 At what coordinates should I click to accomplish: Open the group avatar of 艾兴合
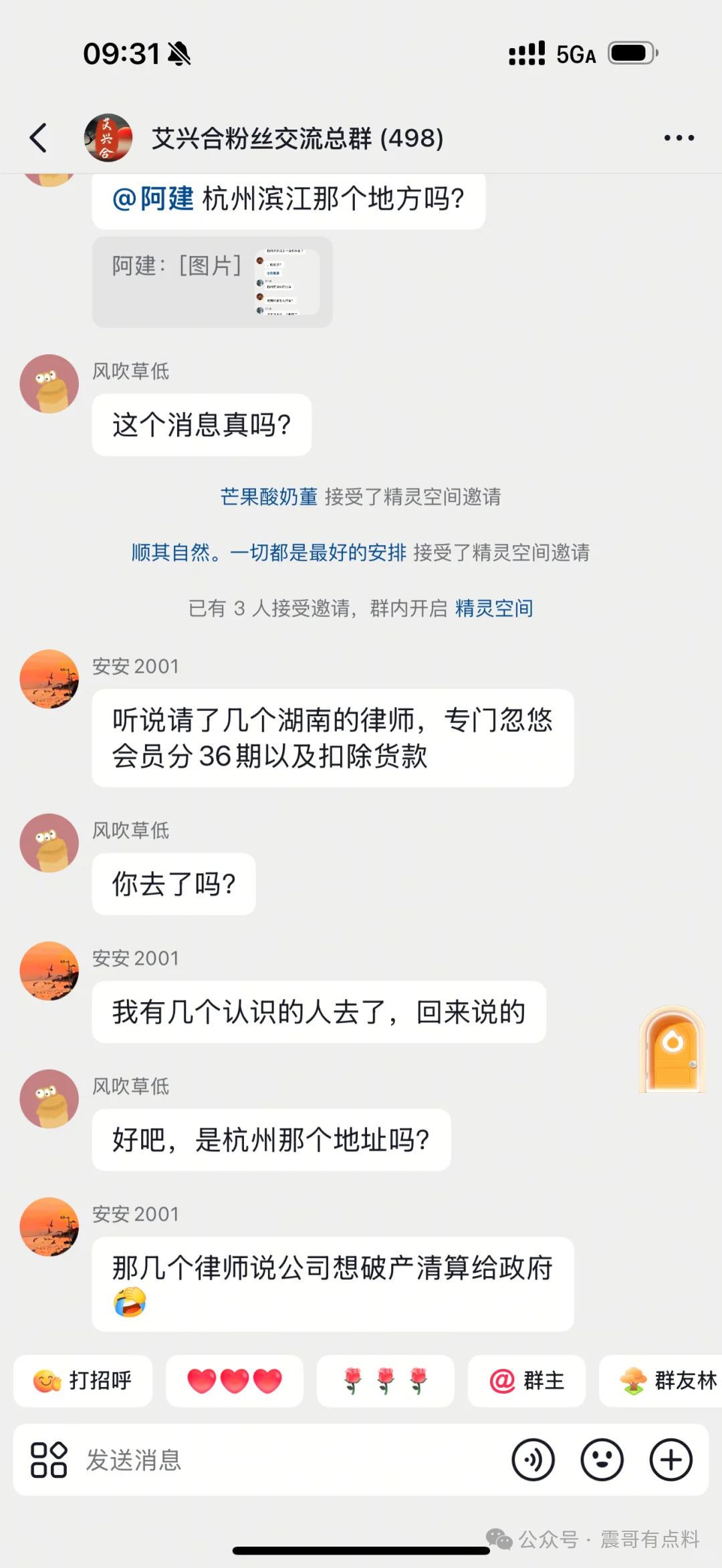tap(109, 137)
